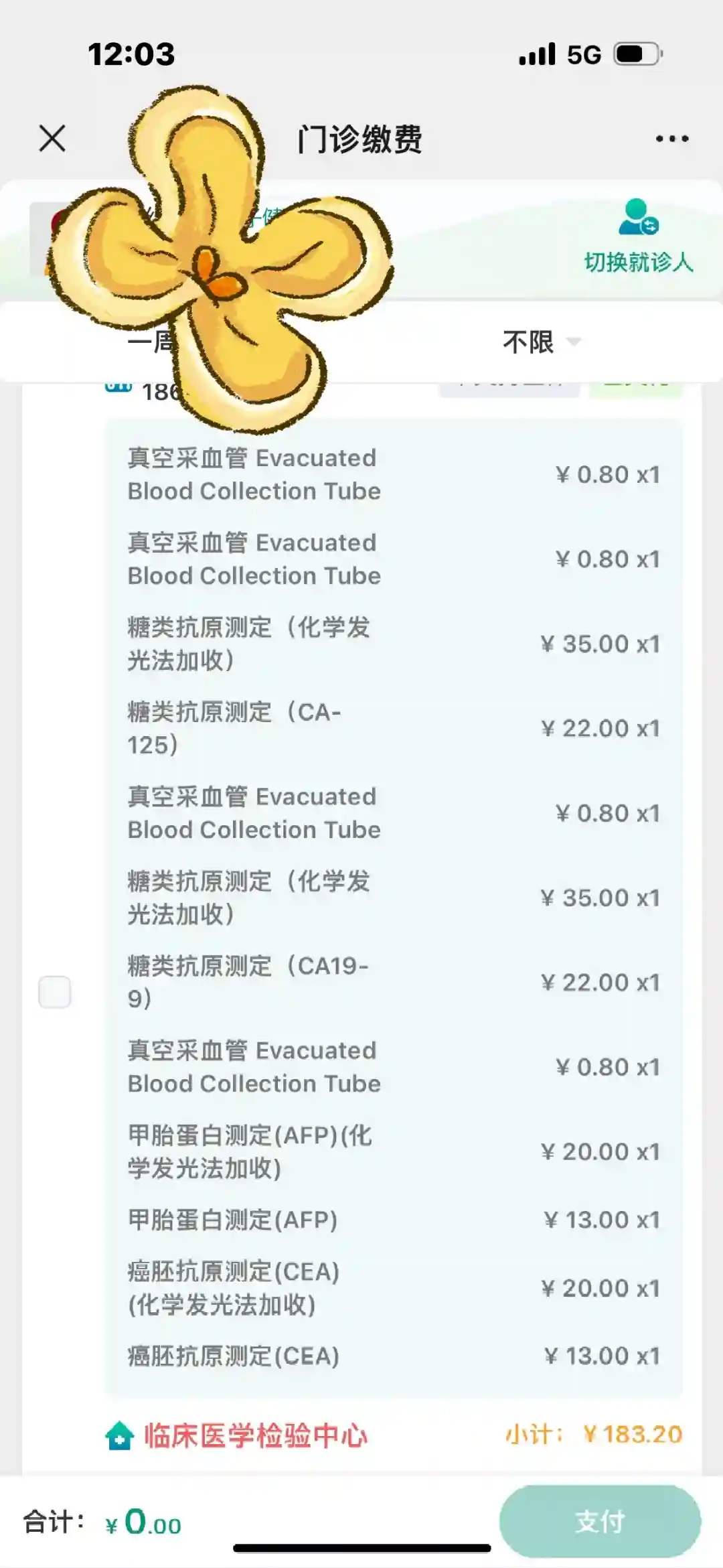Expand the 不限 filter dropdown
The image size is (723, 1568).
[x=541, y=342]
